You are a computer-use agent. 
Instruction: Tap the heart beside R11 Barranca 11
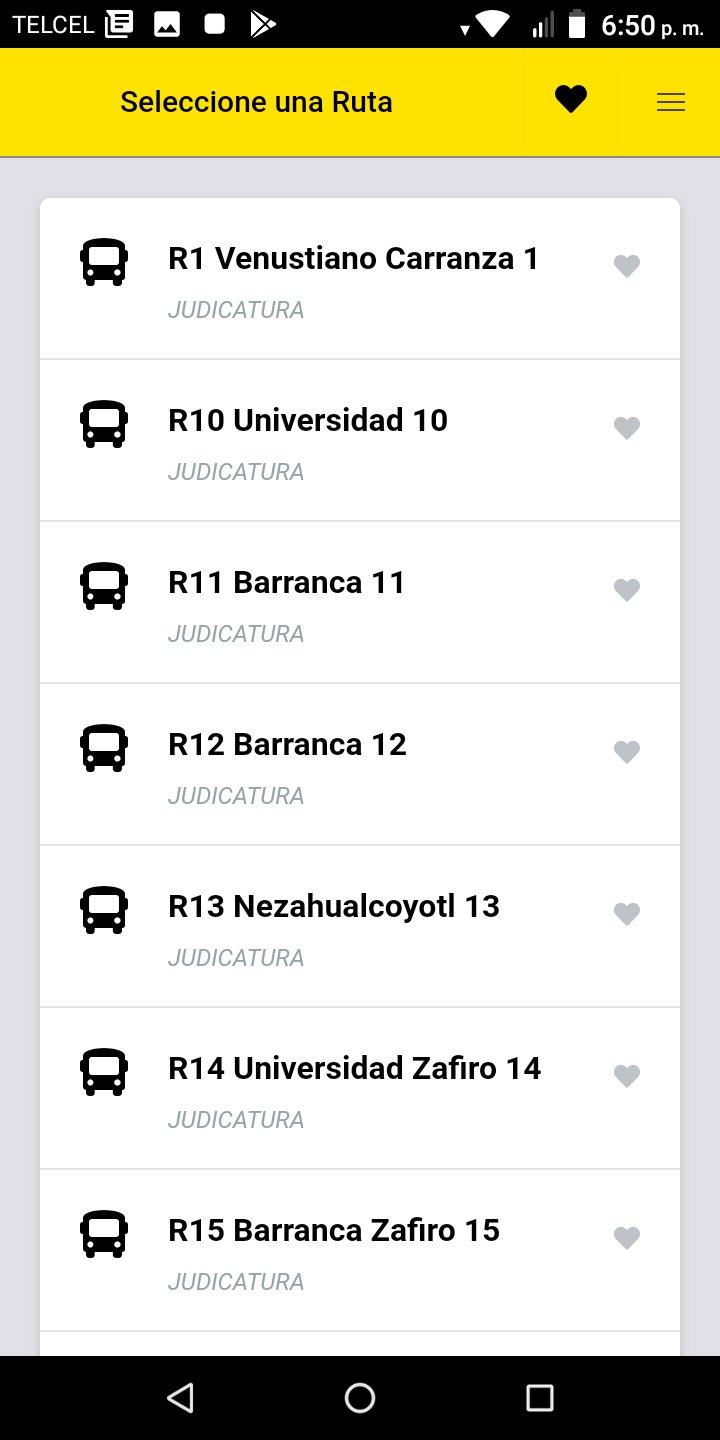(x=626, y=590)
